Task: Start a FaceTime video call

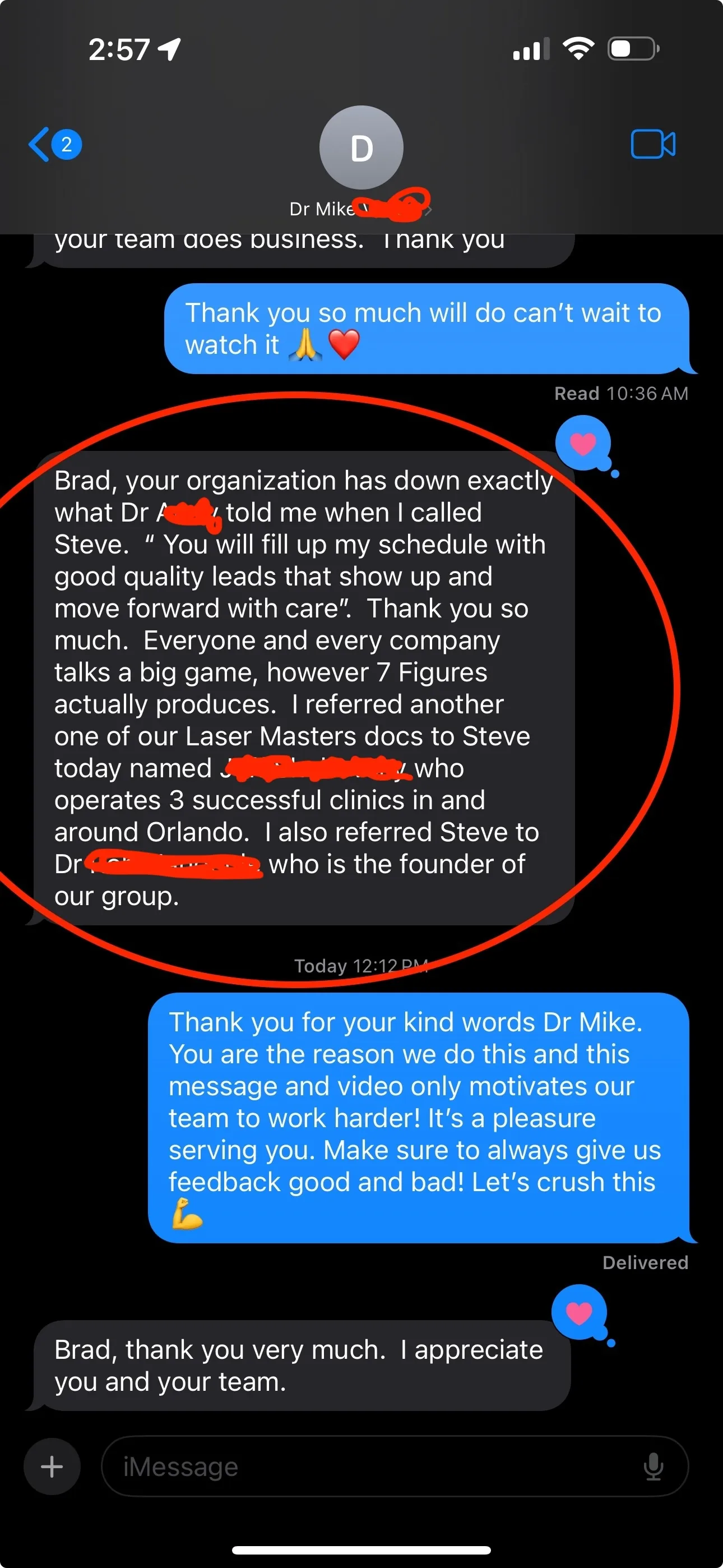Action: (653, 144)
